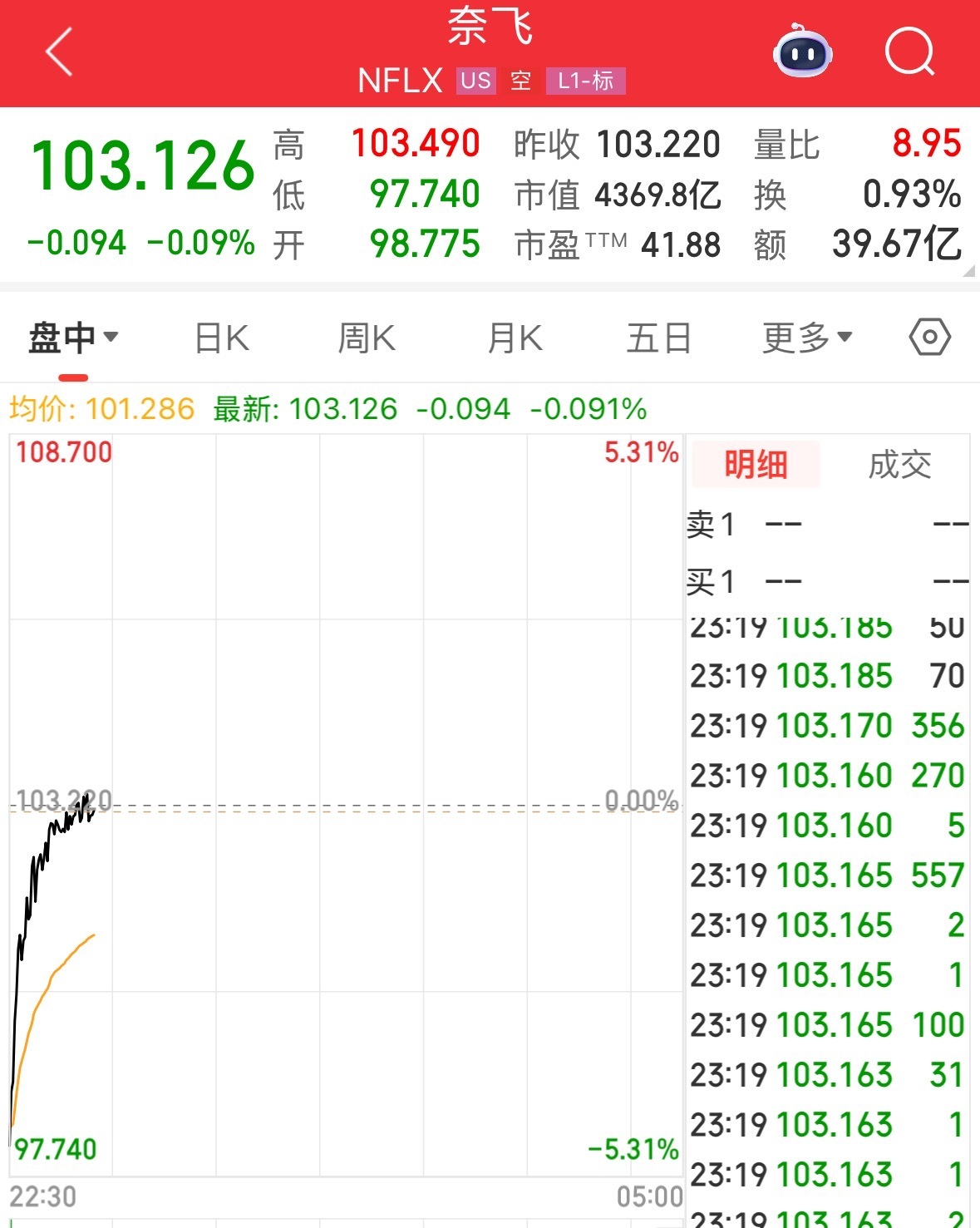Viewport: 980px width, 1228px height.
Task: Show the 明细 trade details tab
Action: 756,464
